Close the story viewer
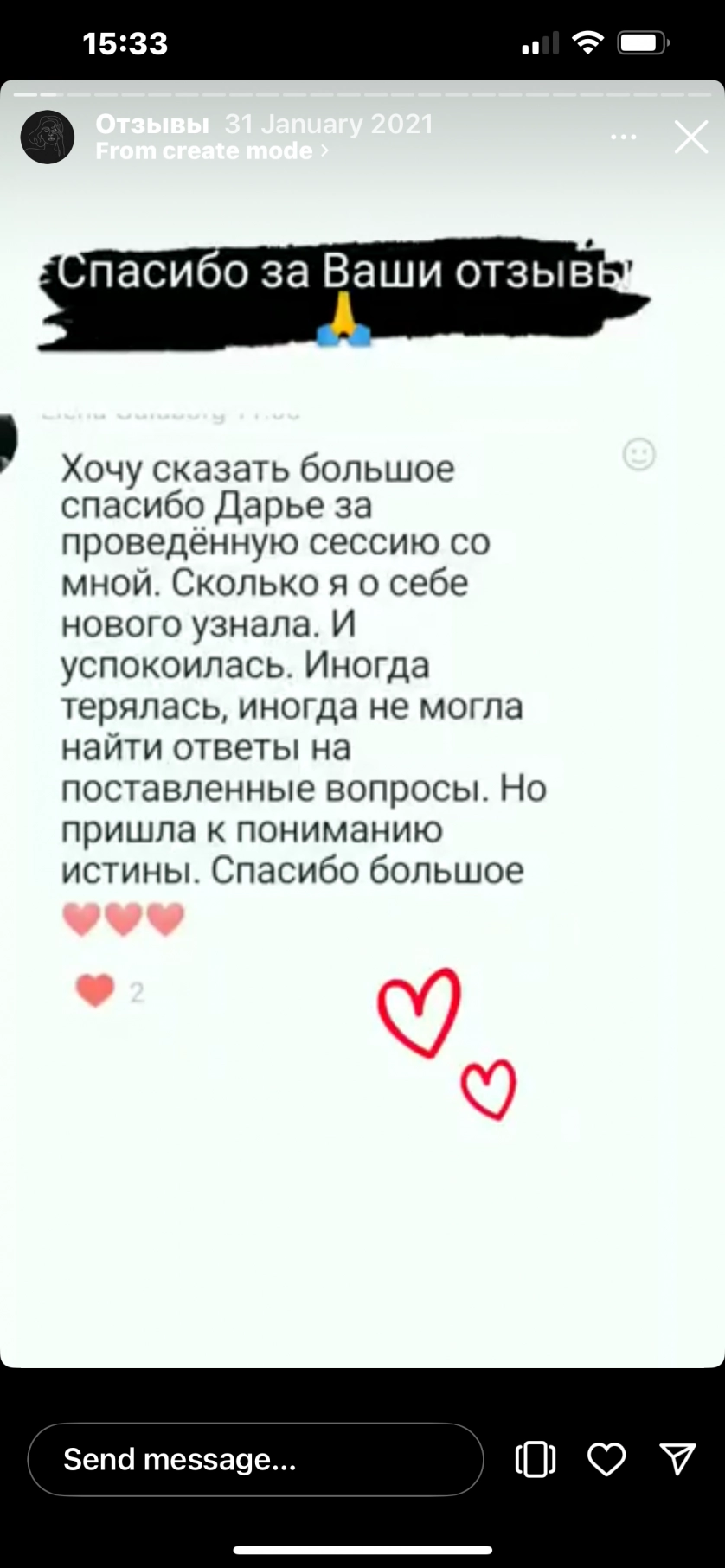The height and width of the screenshot is (1568, 725). pyautogui.click(x=690, y=138)
